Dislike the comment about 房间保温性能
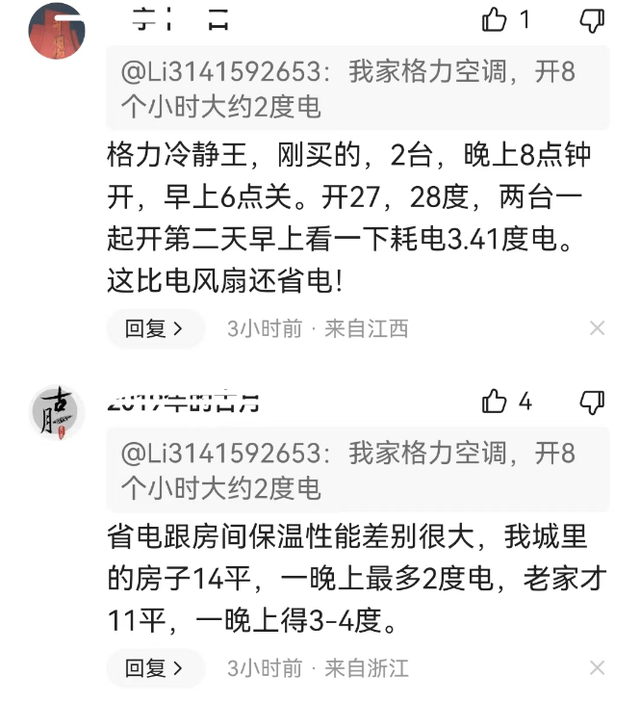This screenshot has width=640, height=702. click(592, 402)
